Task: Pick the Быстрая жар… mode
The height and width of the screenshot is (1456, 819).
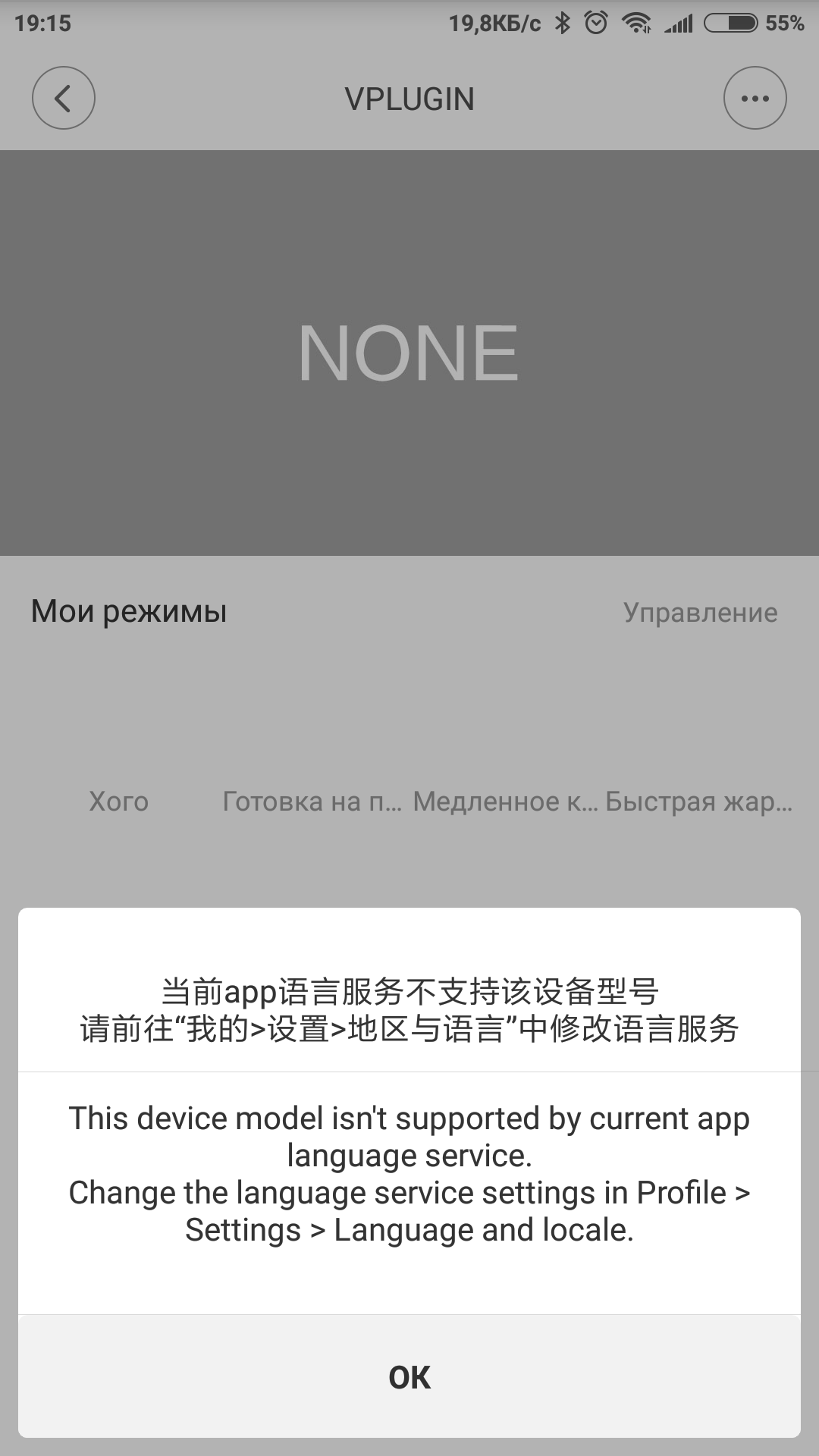Action: click(698, 801)
